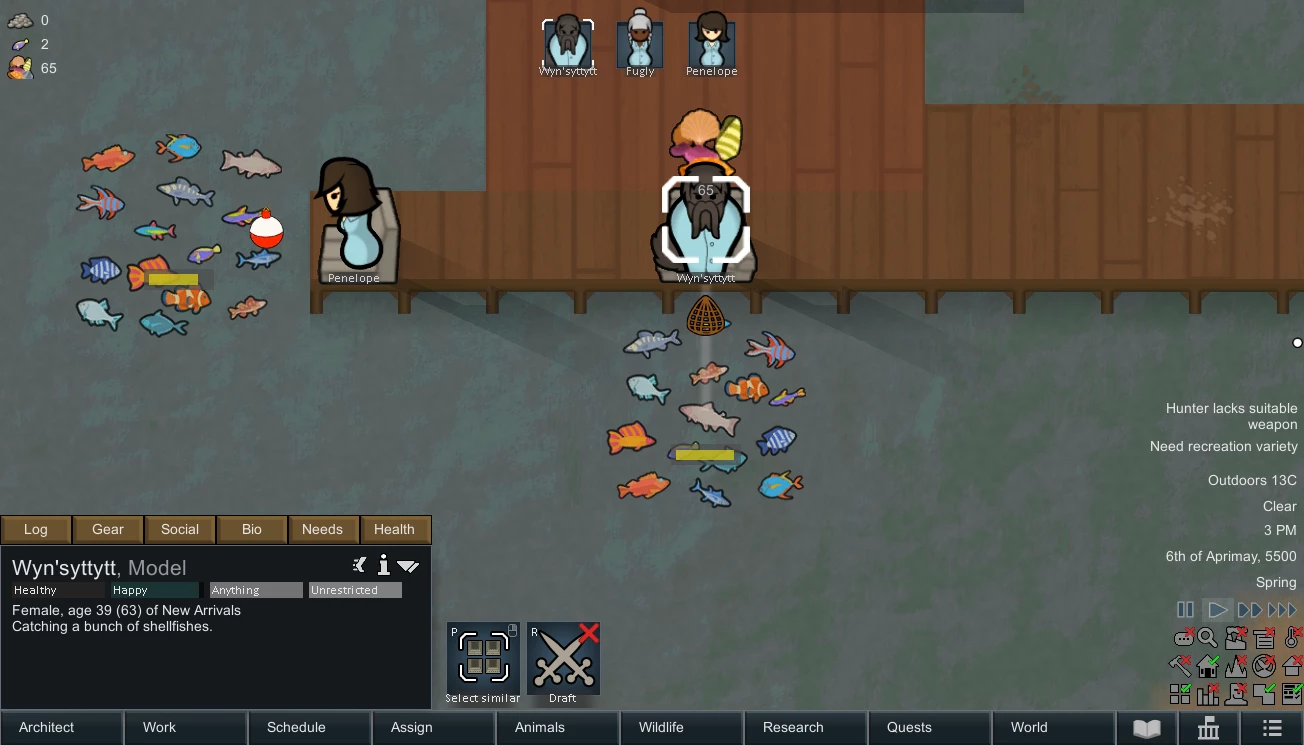The height and width of the screenshot is (745, 1304).
Task: Open the info card for Wyn'syttytt
Action: coord(383,566)
